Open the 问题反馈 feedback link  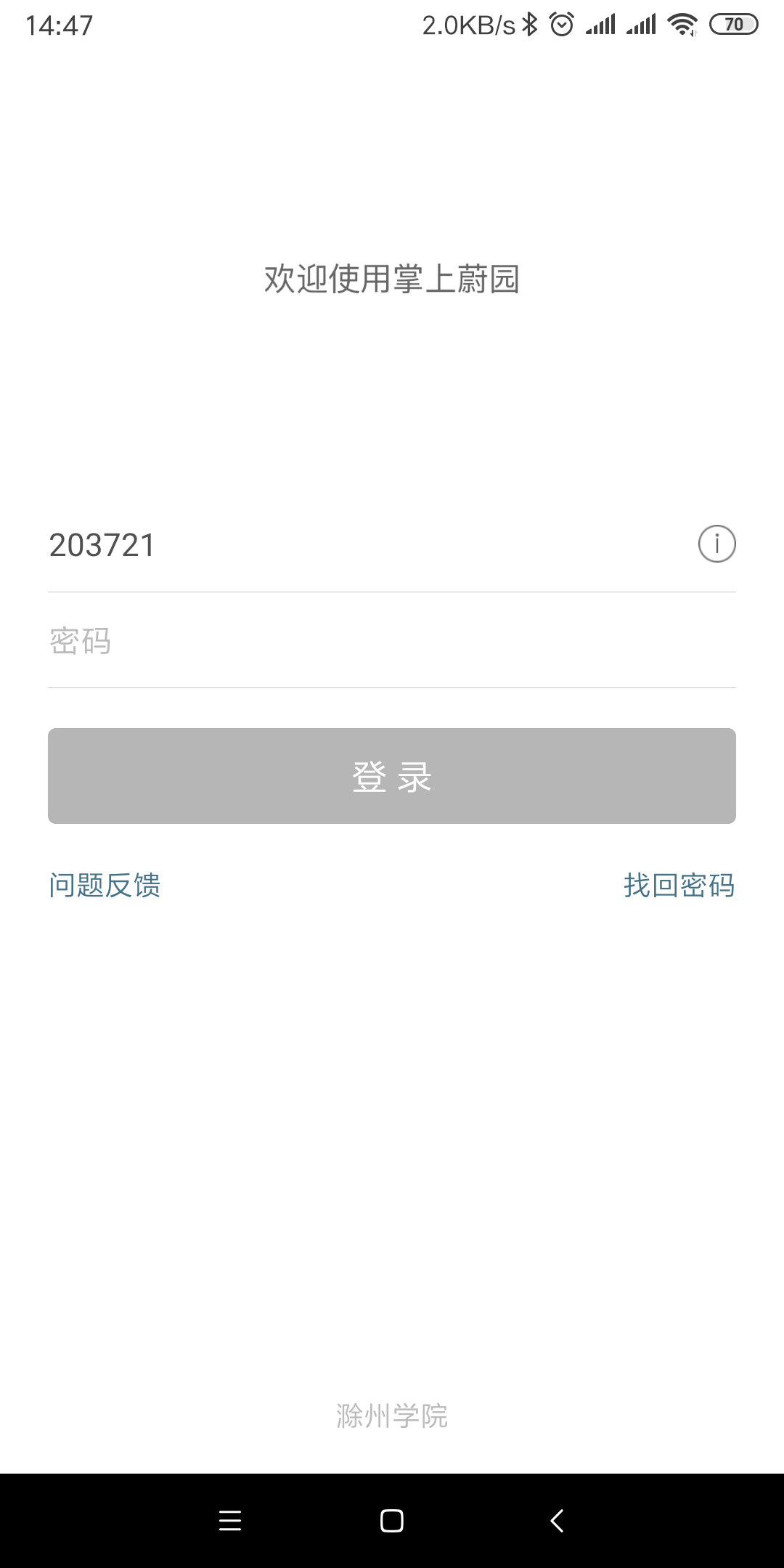105,886
